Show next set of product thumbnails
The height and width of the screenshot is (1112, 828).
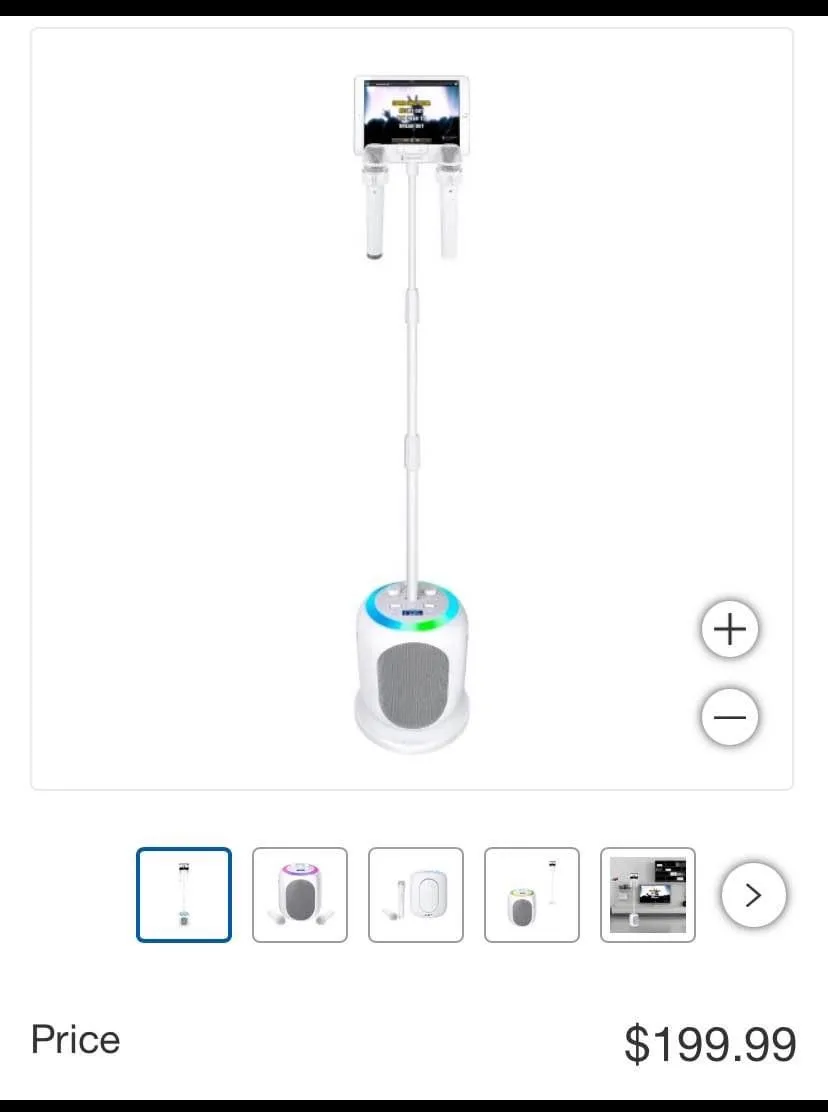tap(753, 895)
